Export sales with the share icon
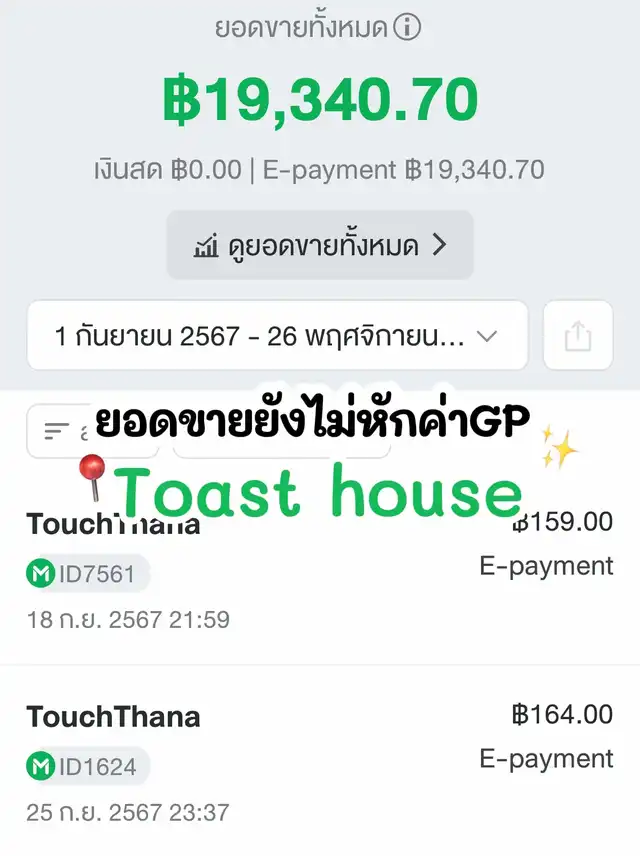 [x=577, y=336]
